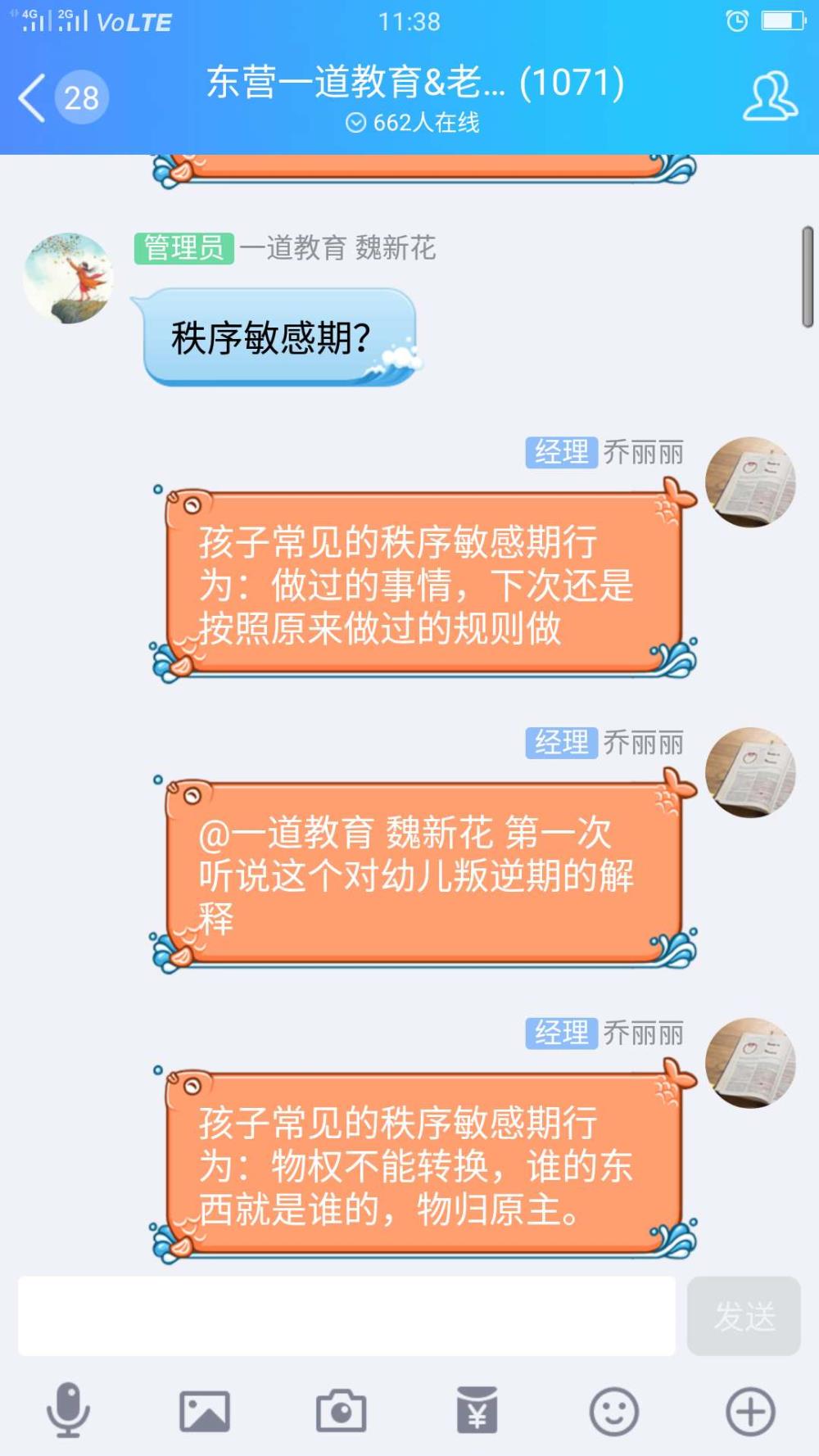Open the emoji picker
This screenshot has width=819, height=1456.
pyautogui.click(x=613, y=1411)
